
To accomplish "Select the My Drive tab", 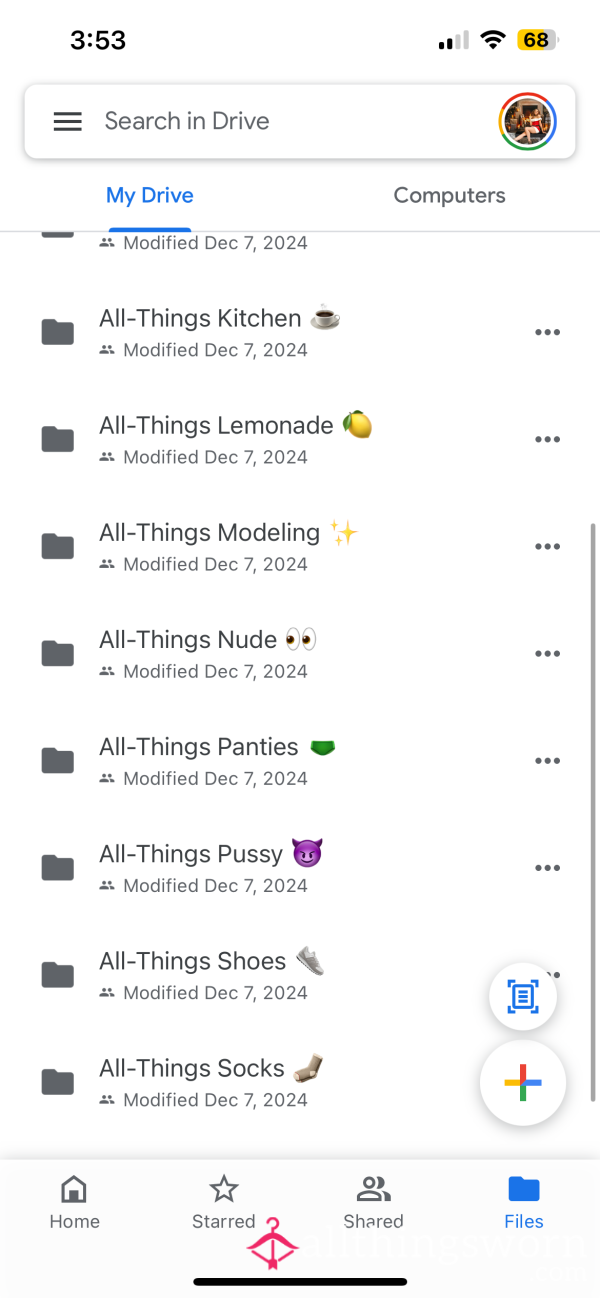I will pos(150,195).
